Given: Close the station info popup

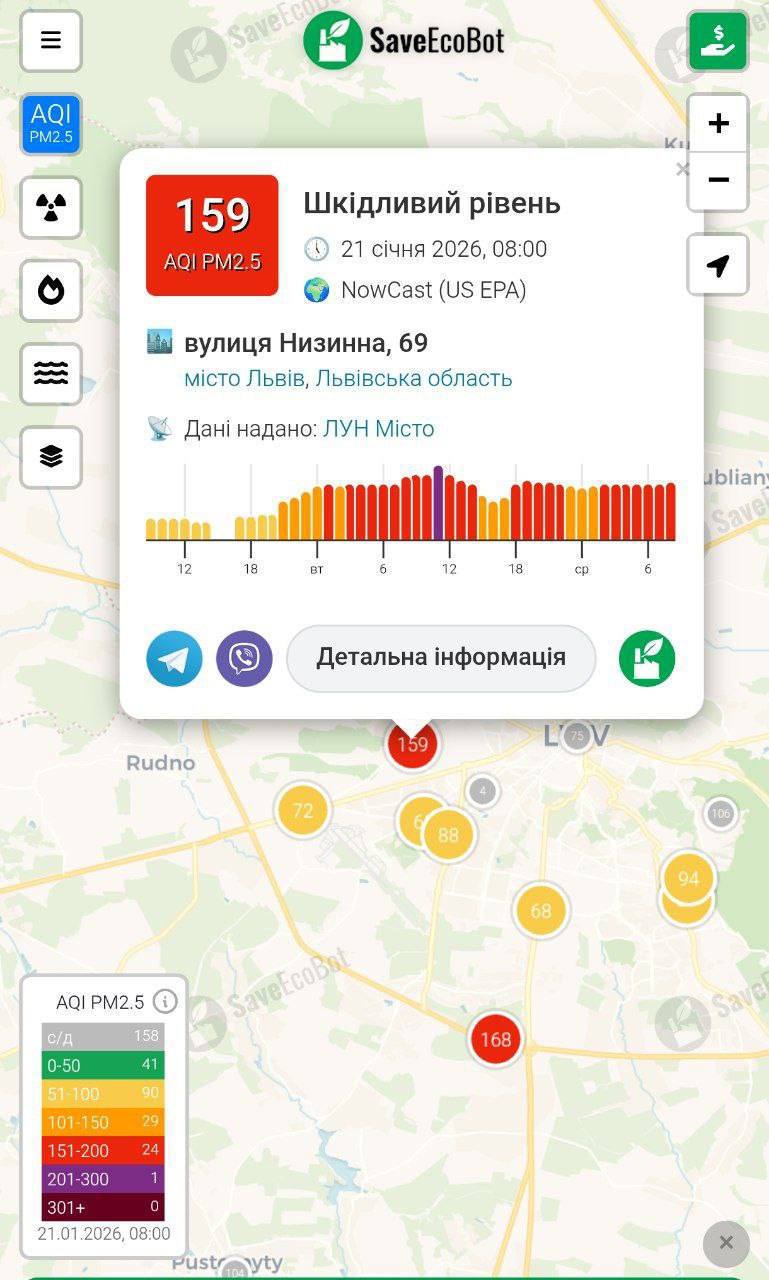Looking at the screenshot, I should point(683,169).
